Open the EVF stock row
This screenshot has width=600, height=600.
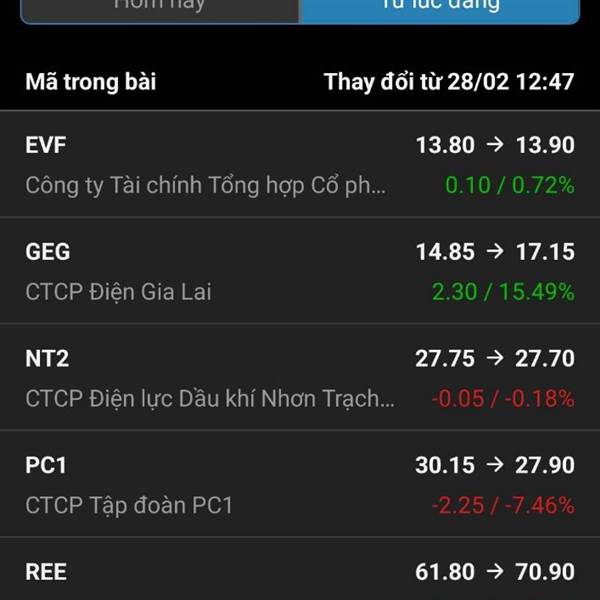point(300,164)
